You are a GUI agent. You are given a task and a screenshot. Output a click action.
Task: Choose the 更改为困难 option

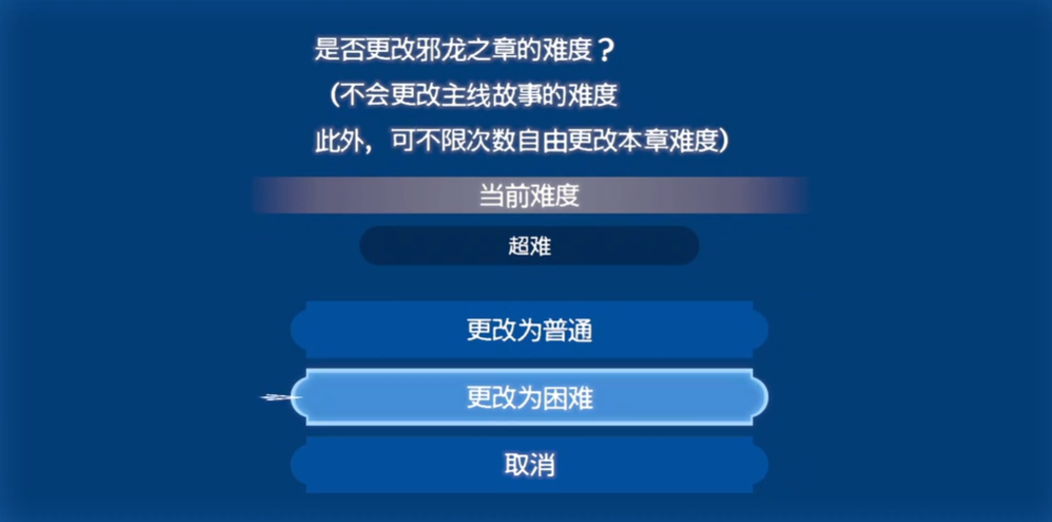[x=529, y=398]
